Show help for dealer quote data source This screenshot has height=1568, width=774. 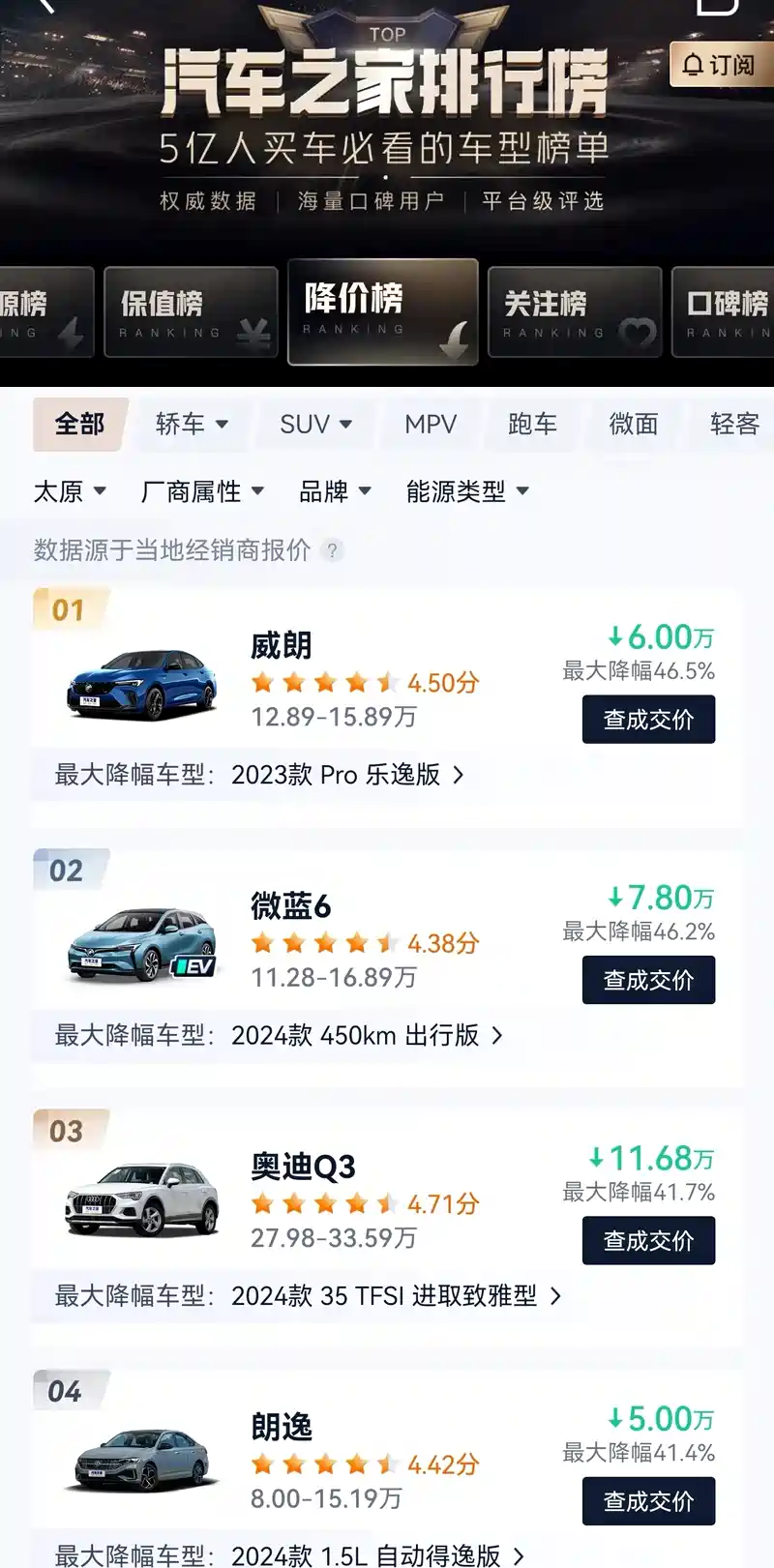tap(333, 550)
